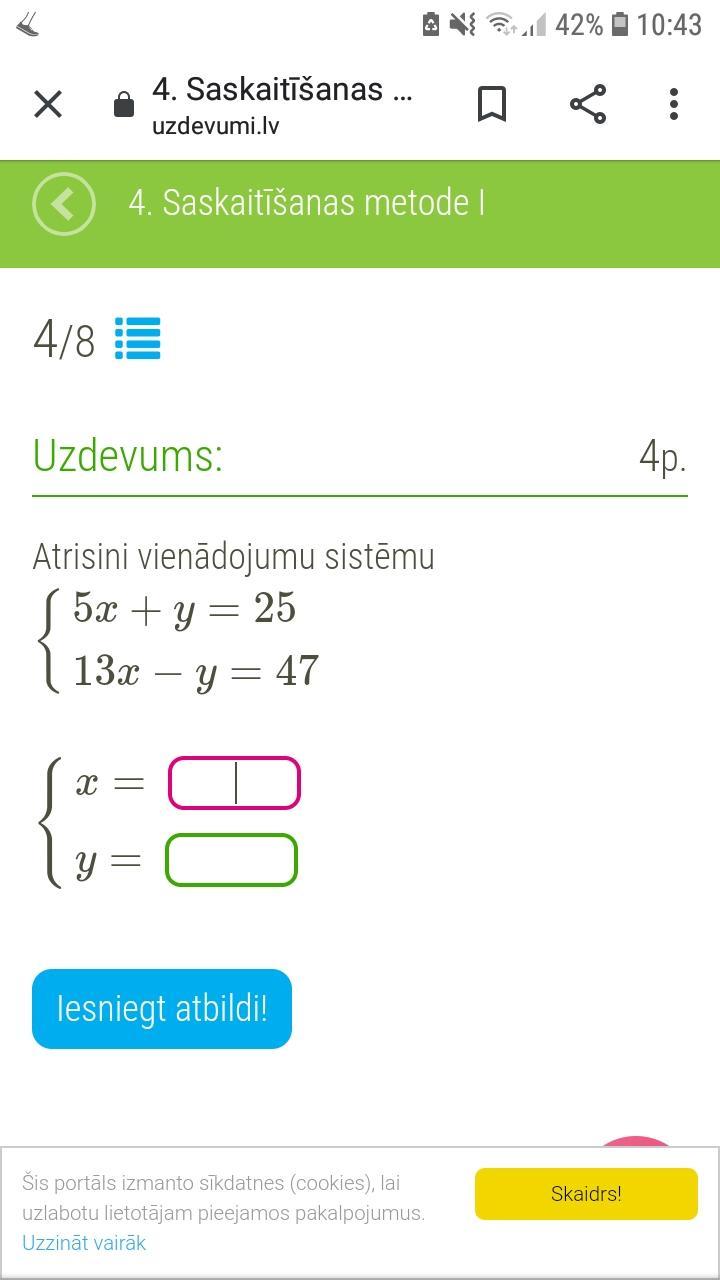Screen dimensions: 720x1280
Task: Focus the x answer field
Action: [234, 783]
